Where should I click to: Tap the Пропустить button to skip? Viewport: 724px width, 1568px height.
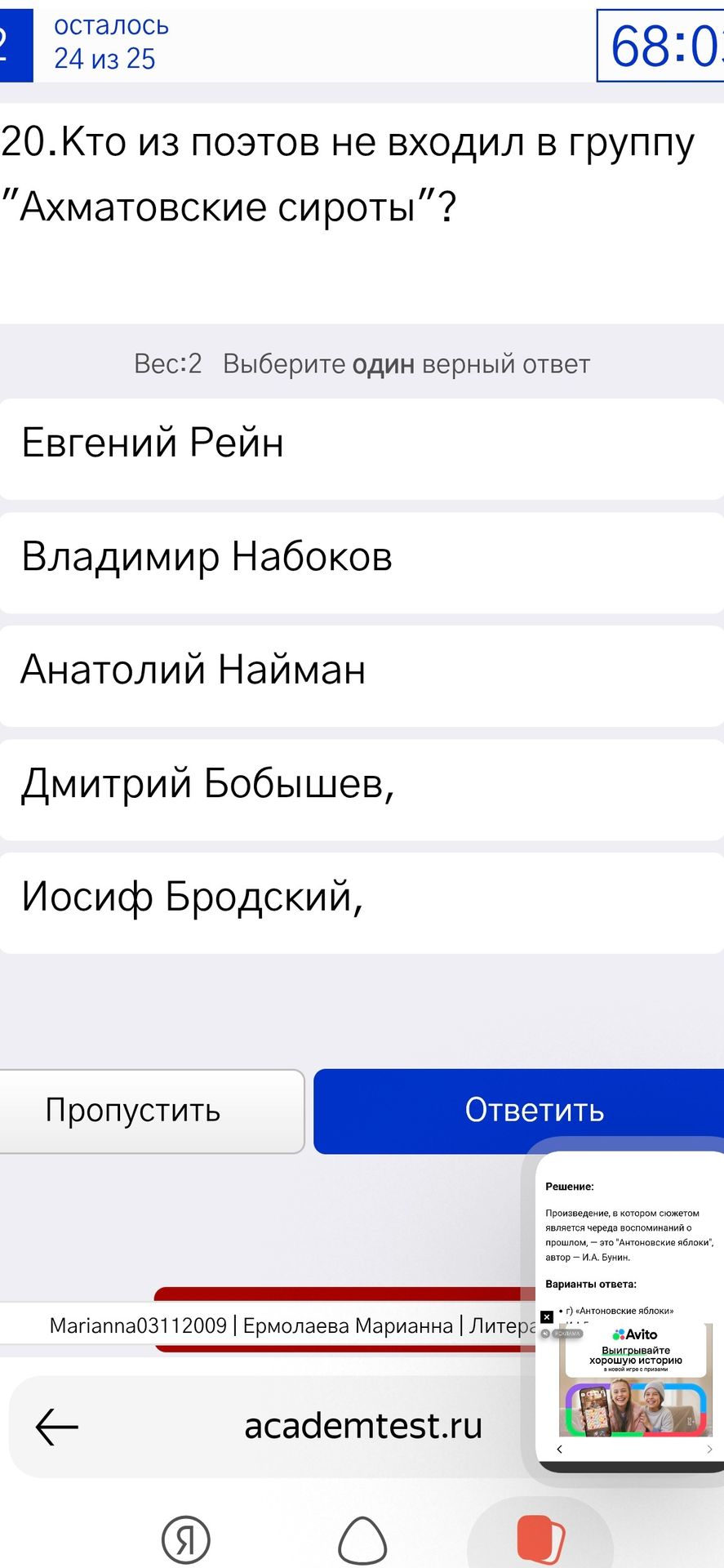[151, 1111]
